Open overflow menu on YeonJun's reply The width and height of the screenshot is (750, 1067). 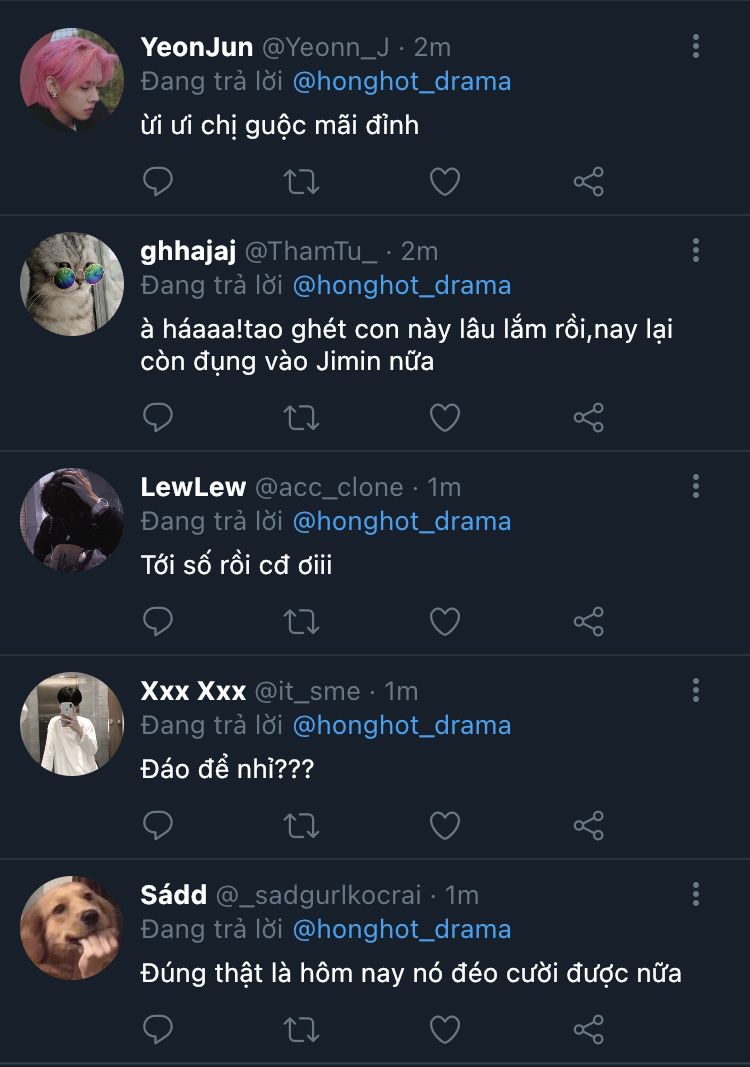tap(696, 46)
